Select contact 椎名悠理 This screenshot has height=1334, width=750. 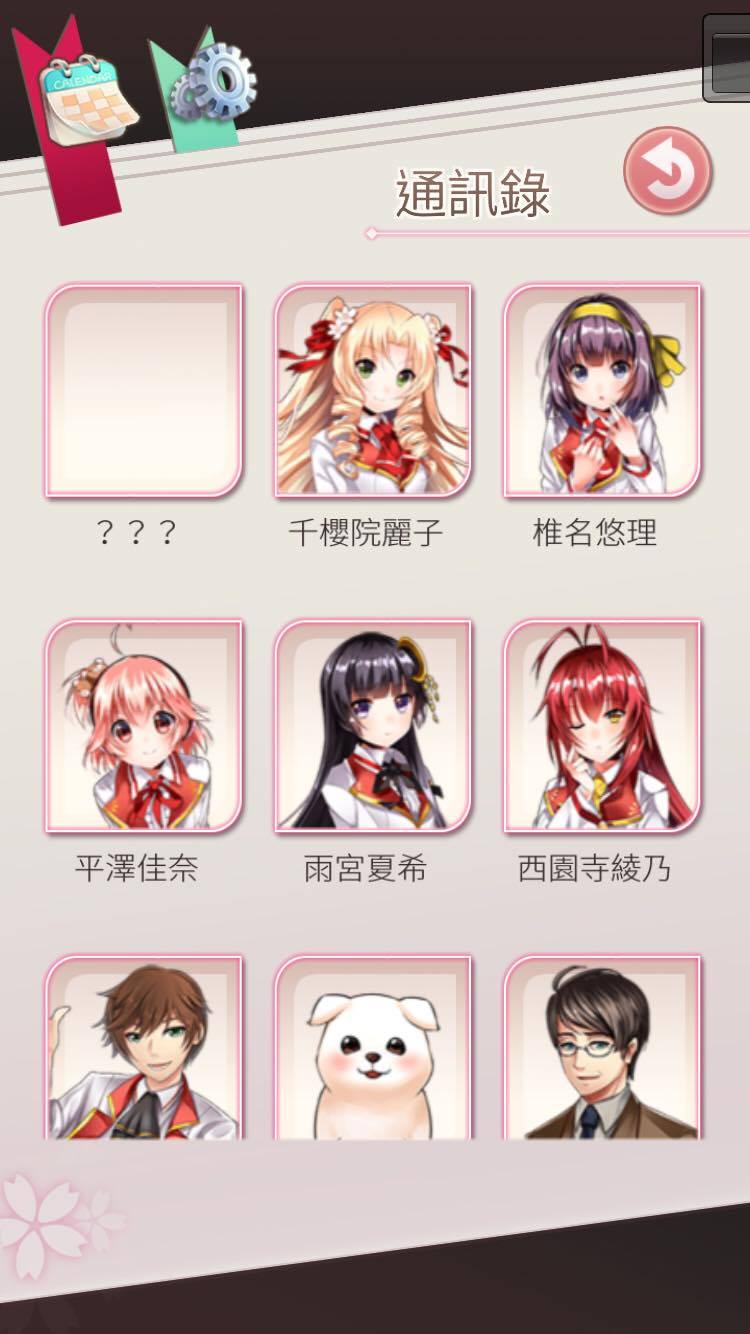pos(602,391)
